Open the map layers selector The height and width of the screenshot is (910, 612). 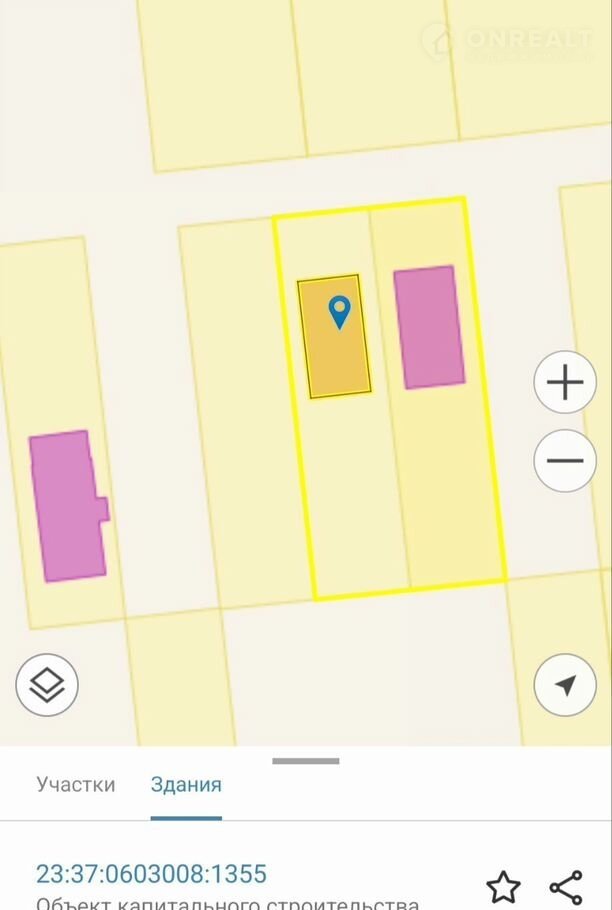click(x=47, y=685)
